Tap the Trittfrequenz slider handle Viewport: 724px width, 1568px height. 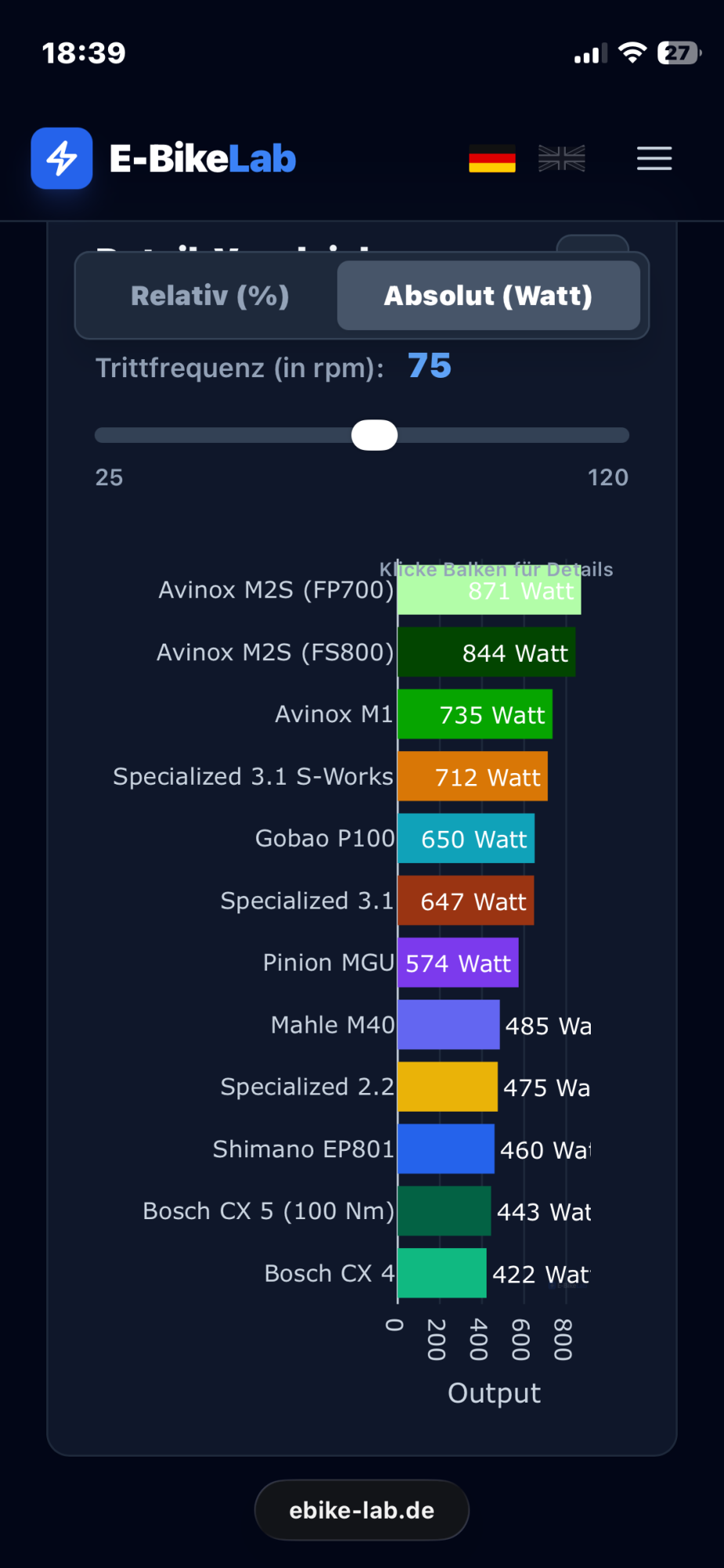click(375, 435)
